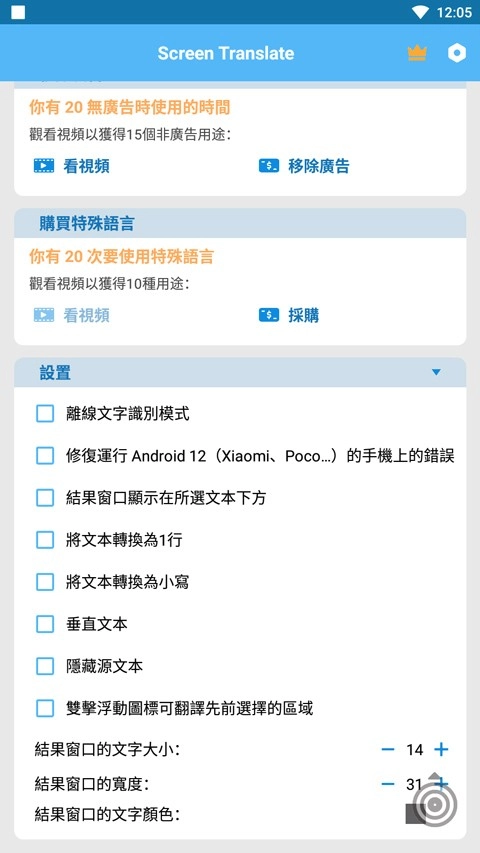The height and width of the screenshot is (853, 480).
Task: Enable 垂直文本 checkbox
Action: (45, 624)
